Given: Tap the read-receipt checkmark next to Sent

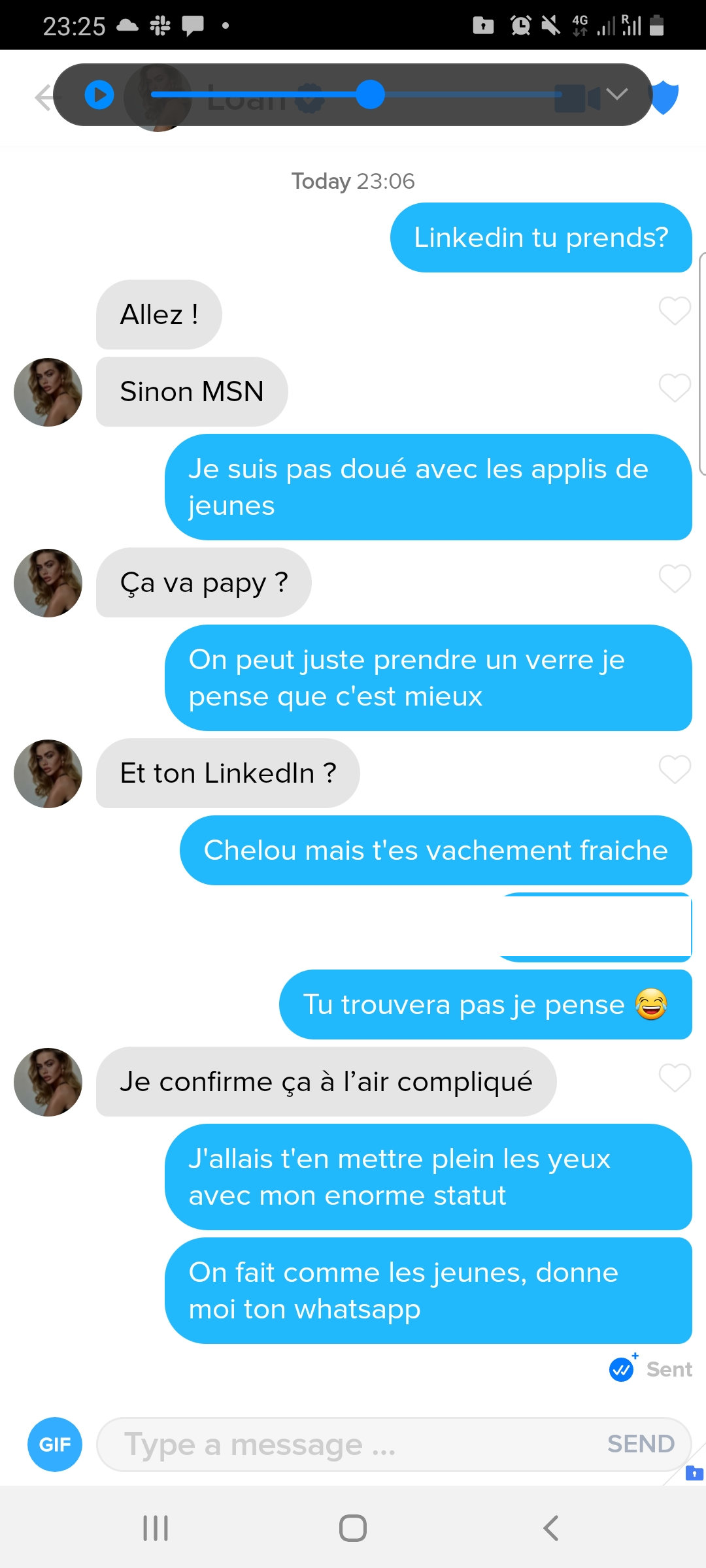Looking at the screenshot, I should coord(622,1369).
